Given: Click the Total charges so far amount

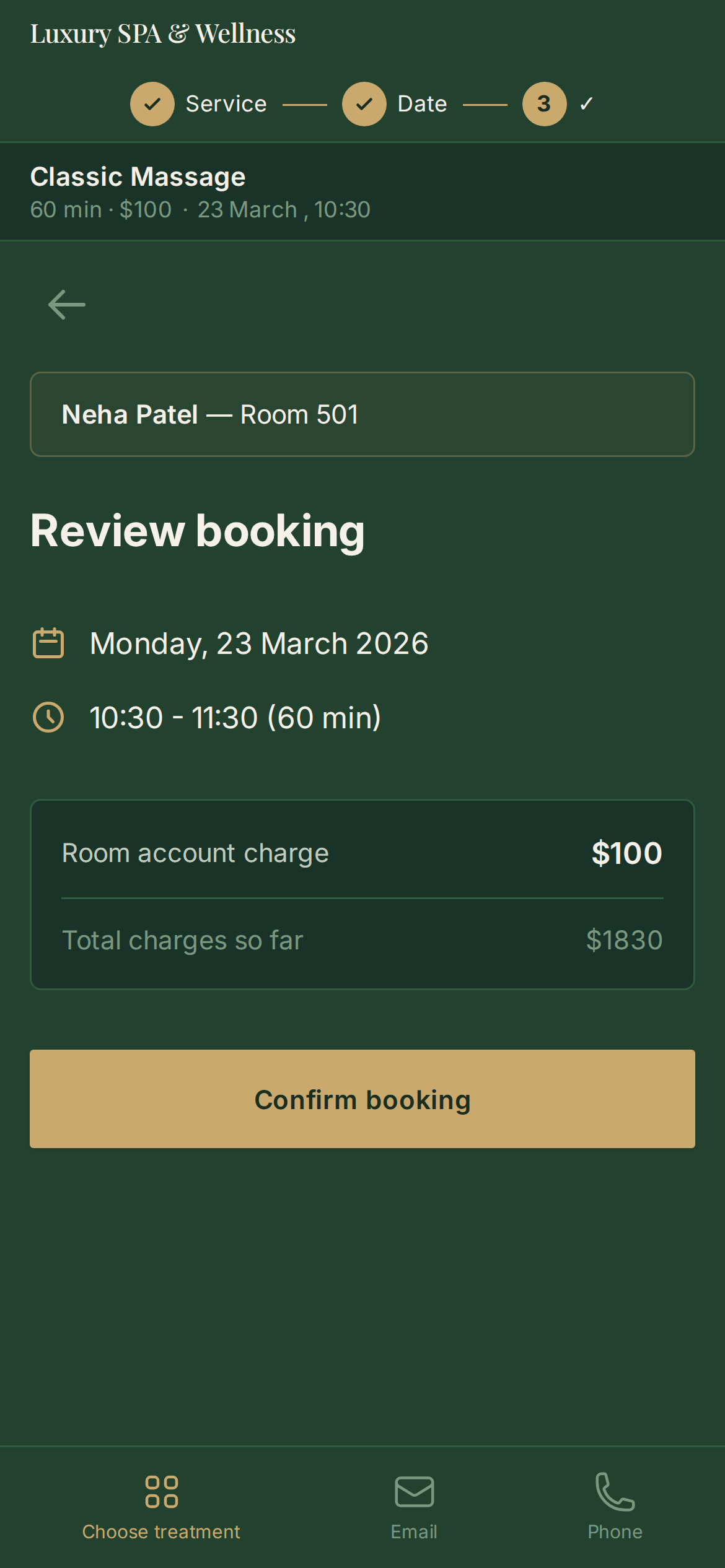Looking at the screenshot, I should click(x=623, y=939).
